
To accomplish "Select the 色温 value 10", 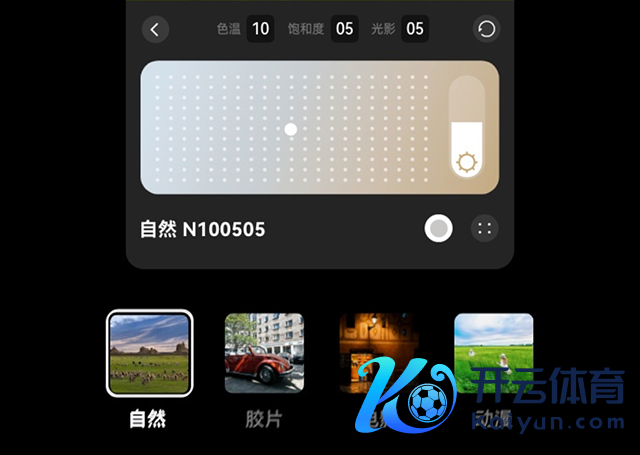I will point(260,29).
